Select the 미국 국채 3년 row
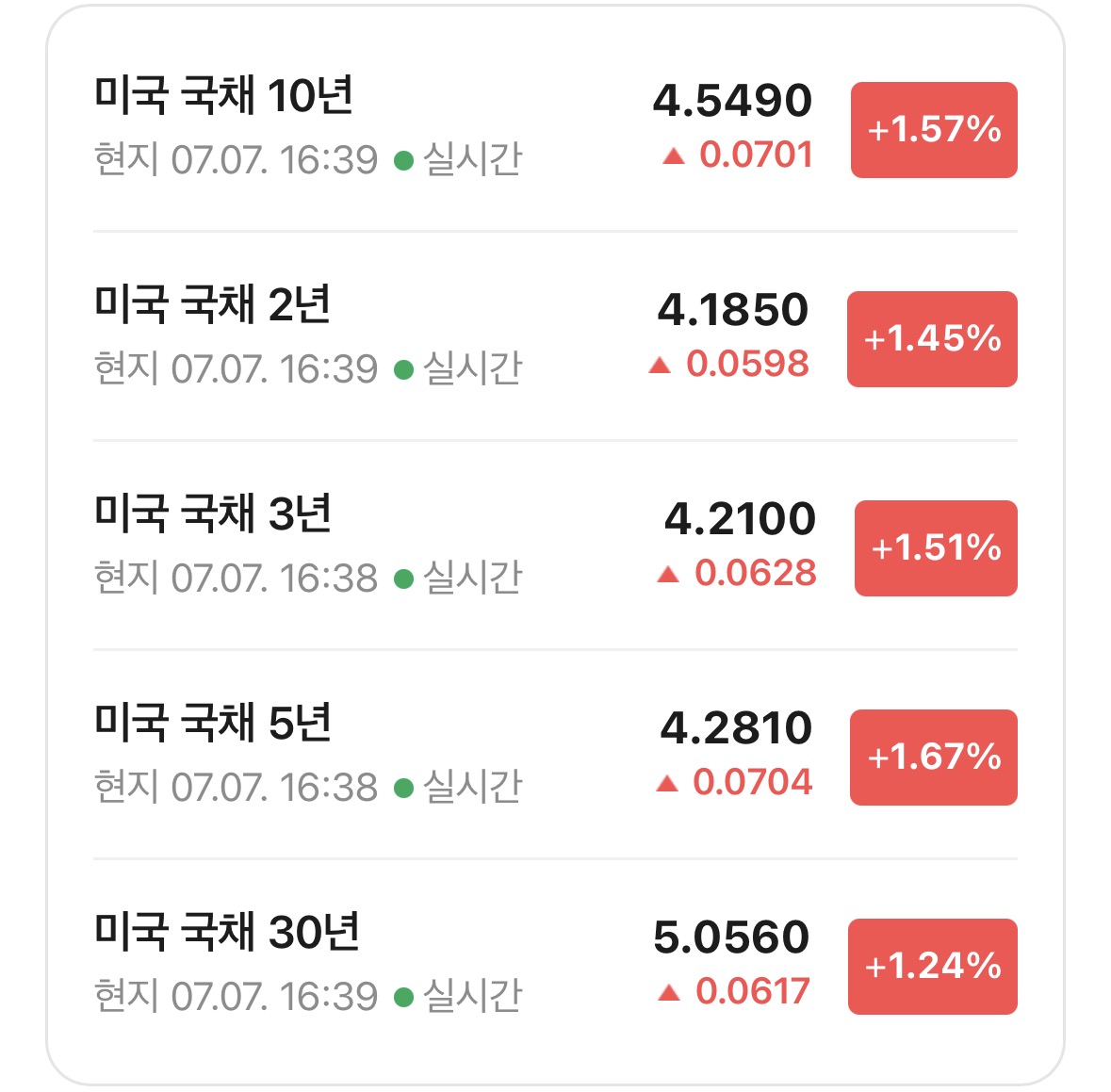The height and width of the screenshot is (1092, 1111). (556, 546)
